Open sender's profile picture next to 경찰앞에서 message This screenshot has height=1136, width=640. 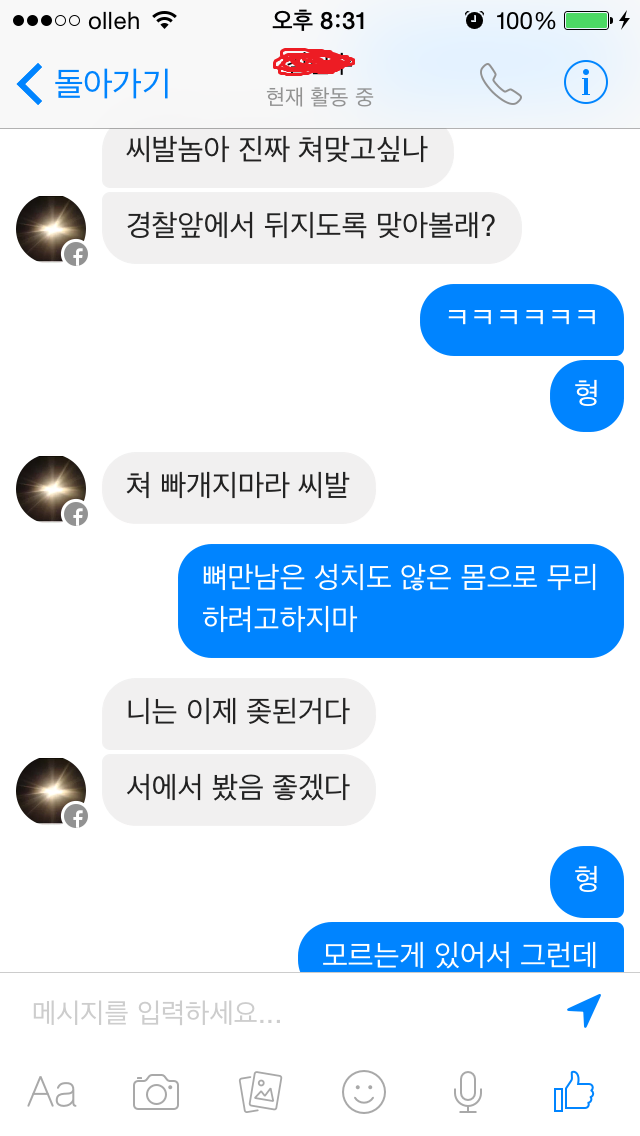(x=51, y=229)
